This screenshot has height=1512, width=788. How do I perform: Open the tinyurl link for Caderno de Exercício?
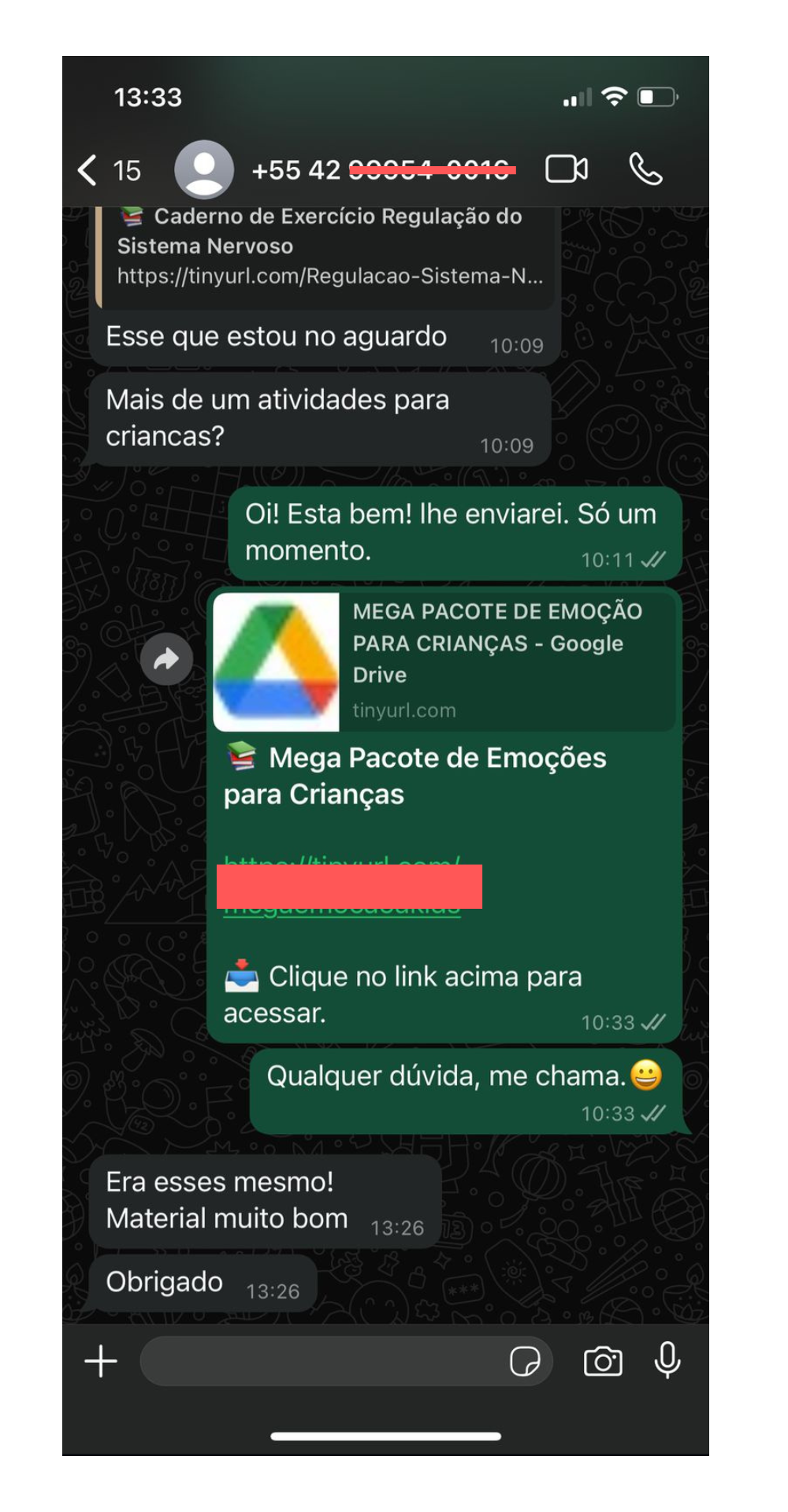[x=329, y=276]
